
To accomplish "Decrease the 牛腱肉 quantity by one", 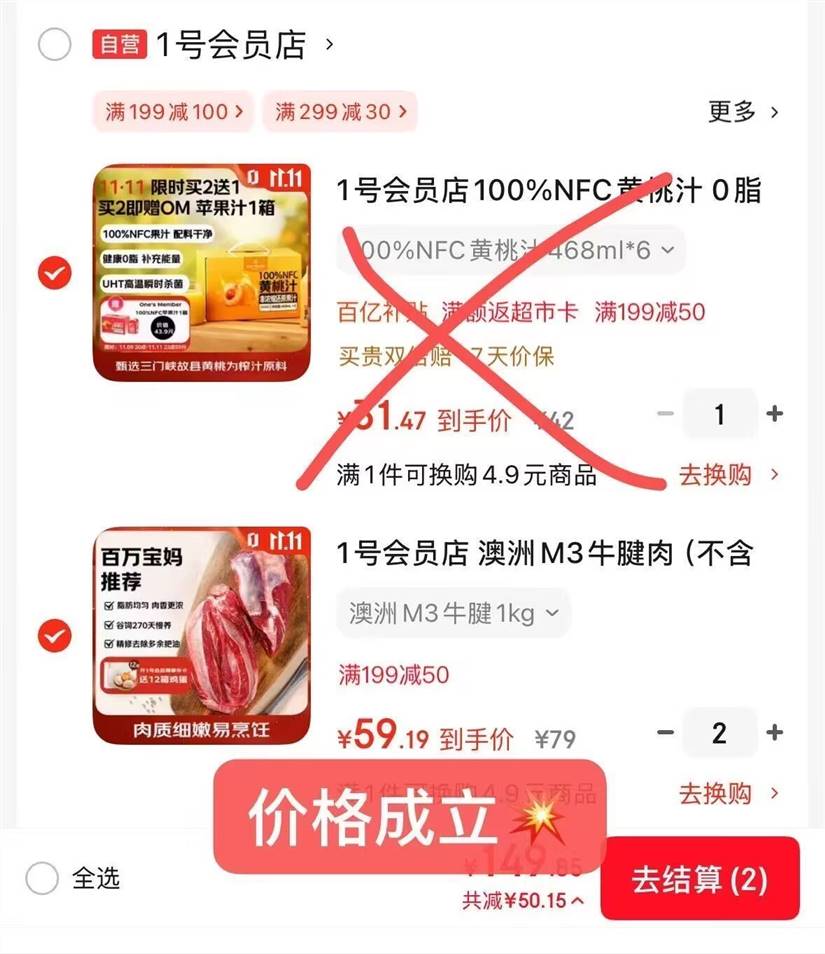I will (666, 733).
